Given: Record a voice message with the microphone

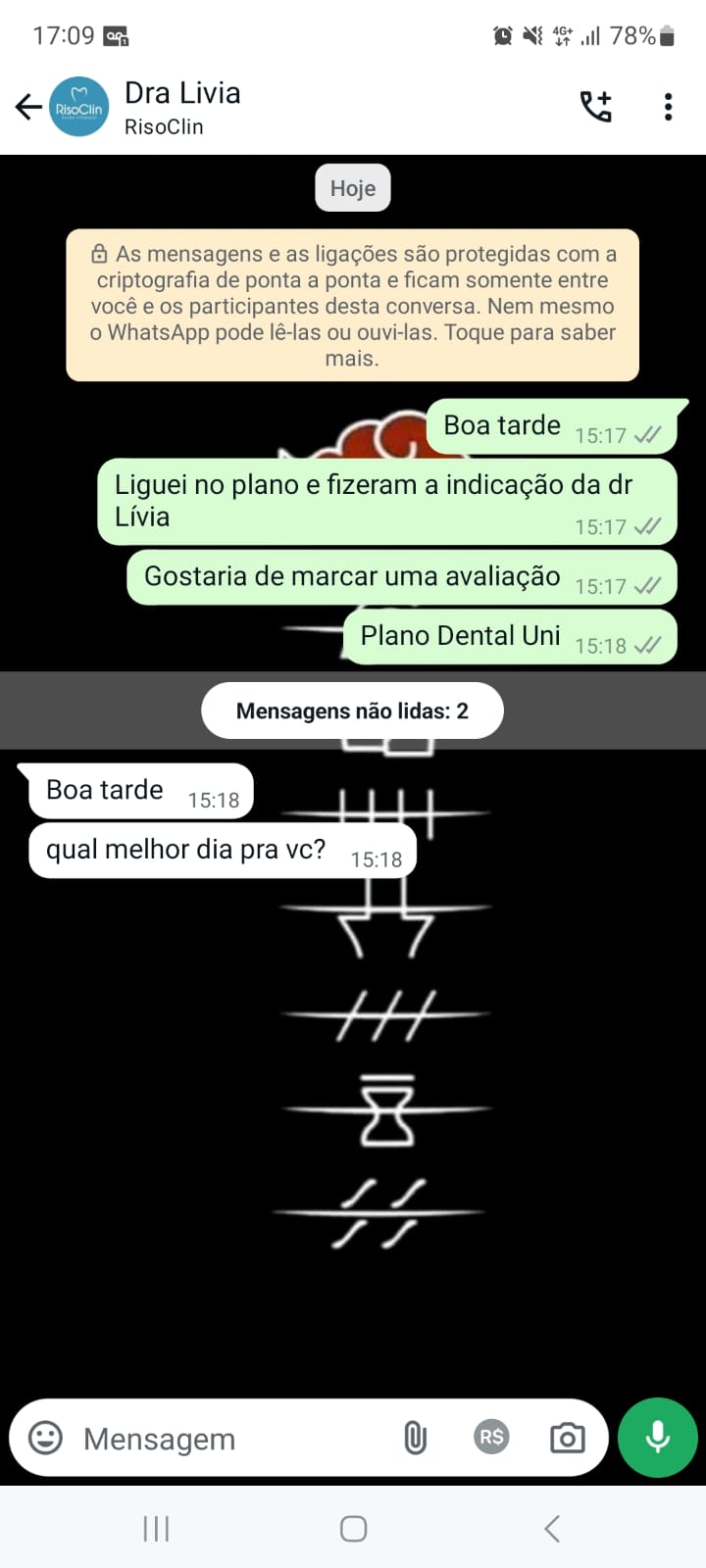Looking at the screenshot, I should 657,1438.
